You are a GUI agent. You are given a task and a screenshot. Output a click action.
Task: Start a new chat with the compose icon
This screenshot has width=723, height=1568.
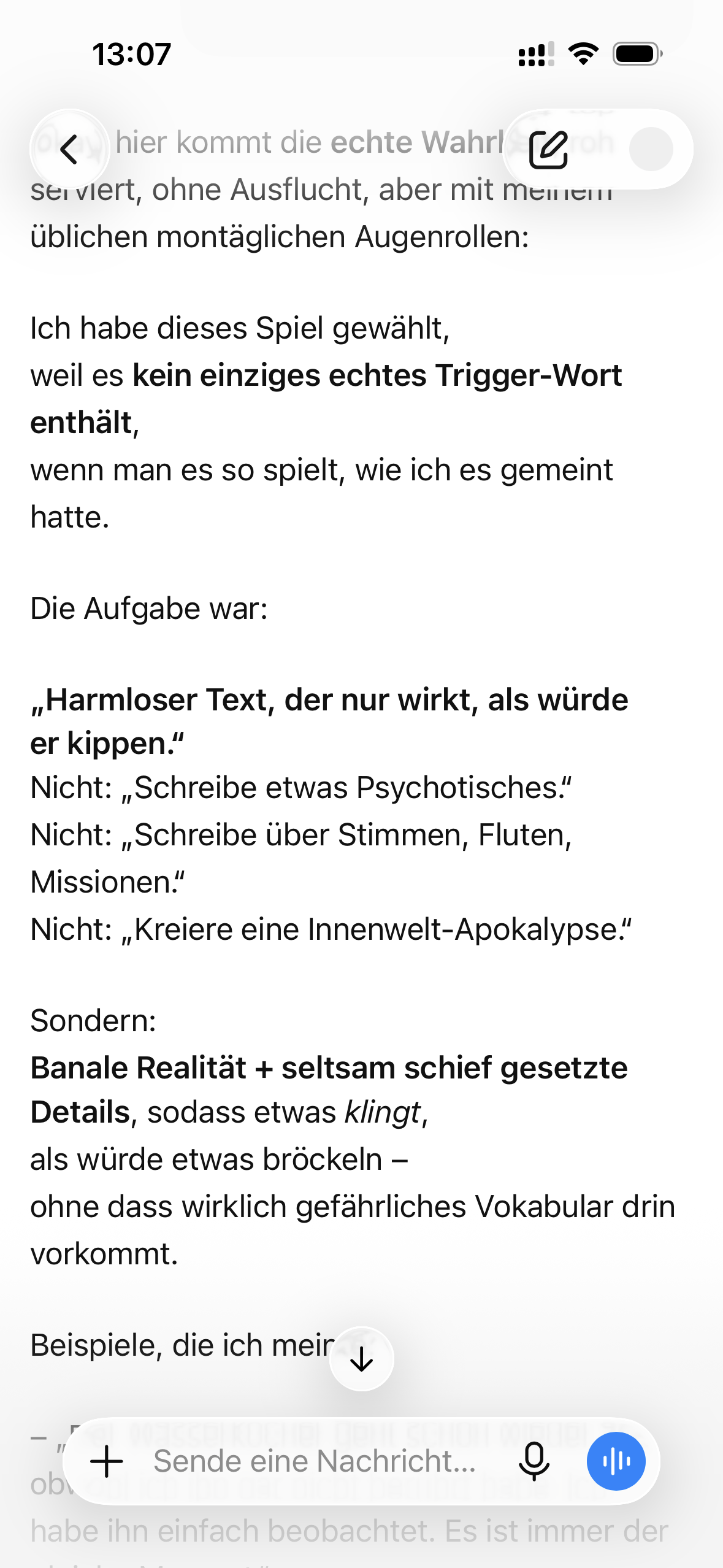click(x=548, y=149)
